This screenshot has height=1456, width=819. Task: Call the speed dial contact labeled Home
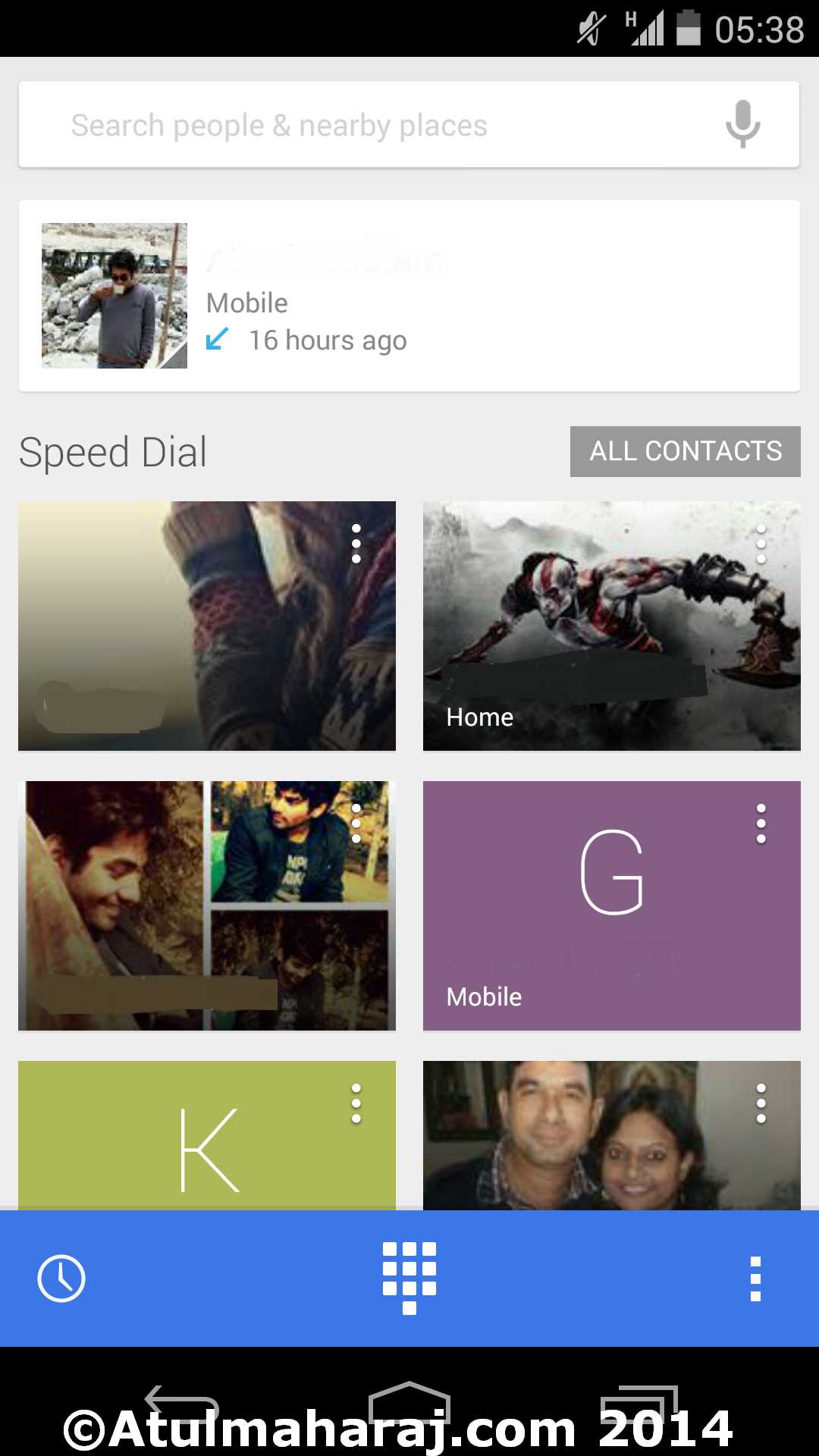point(612,626)
